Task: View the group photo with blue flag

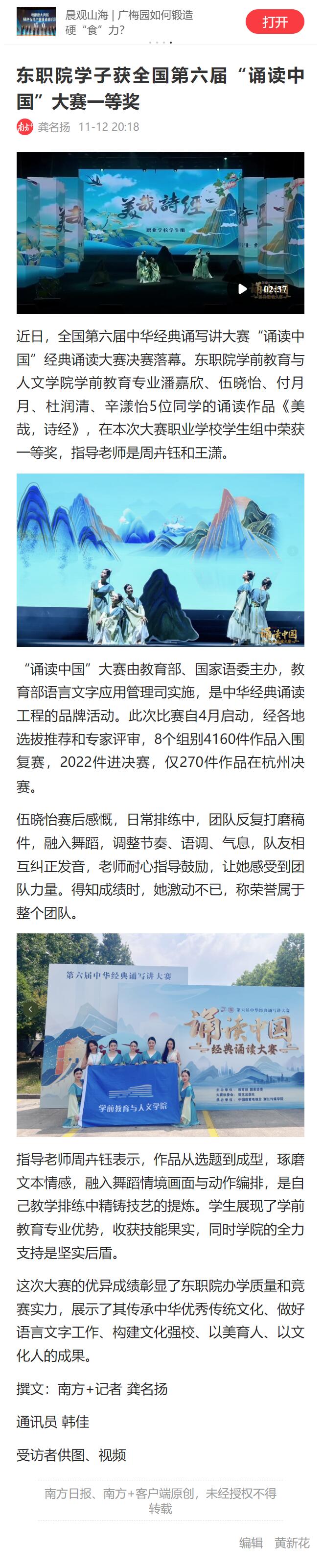Action: tap(160, 1034)
